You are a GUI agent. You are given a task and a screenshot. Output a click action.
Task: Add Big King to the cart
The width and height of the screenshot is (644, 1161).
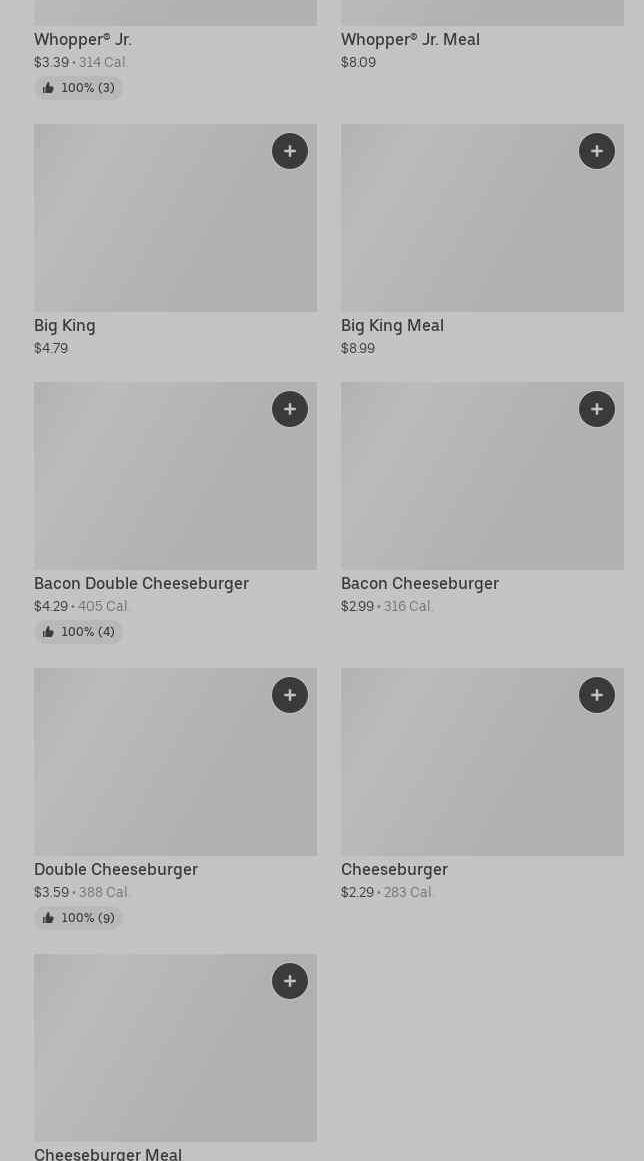tap(290, 151)
